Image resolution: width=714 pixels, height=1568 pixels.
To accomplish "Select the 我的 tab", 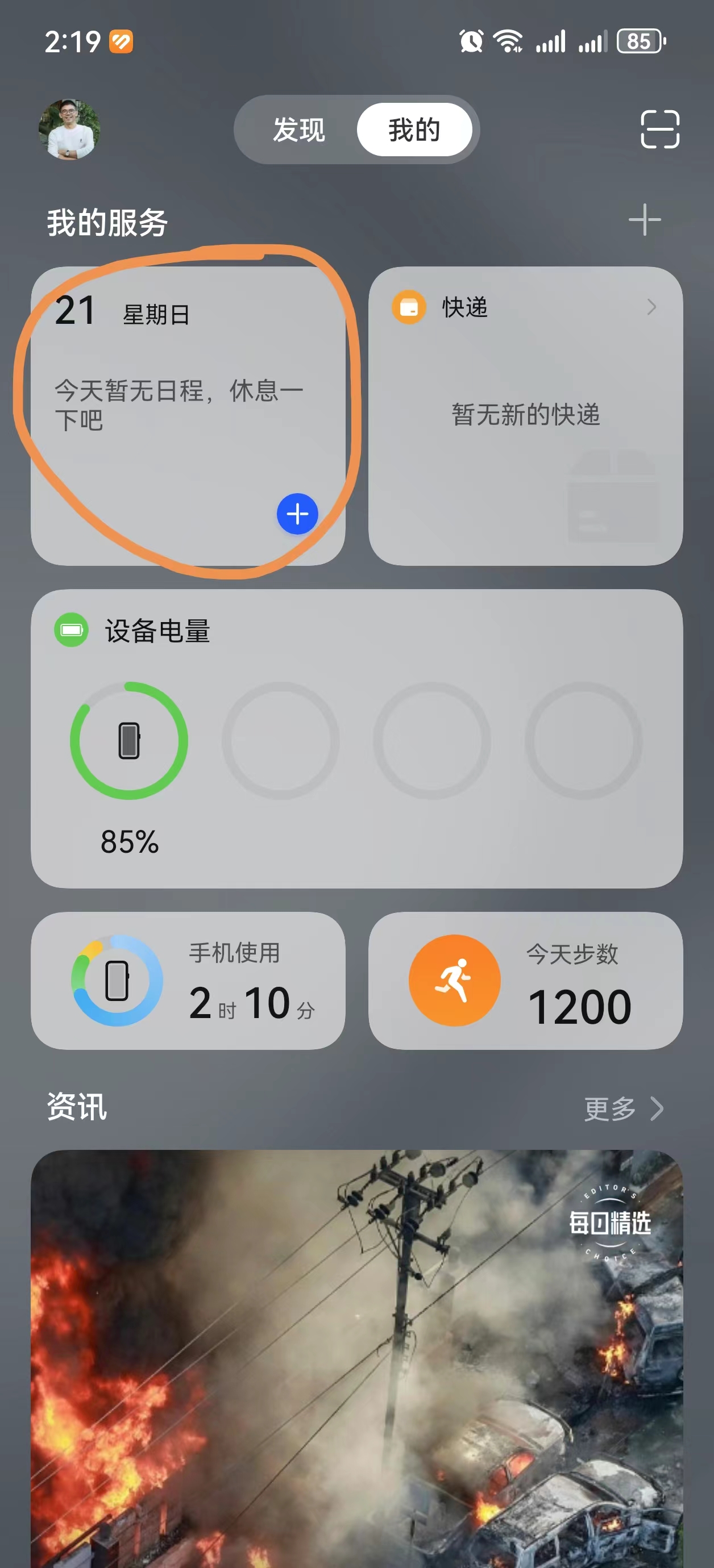I will pos(414,130).
